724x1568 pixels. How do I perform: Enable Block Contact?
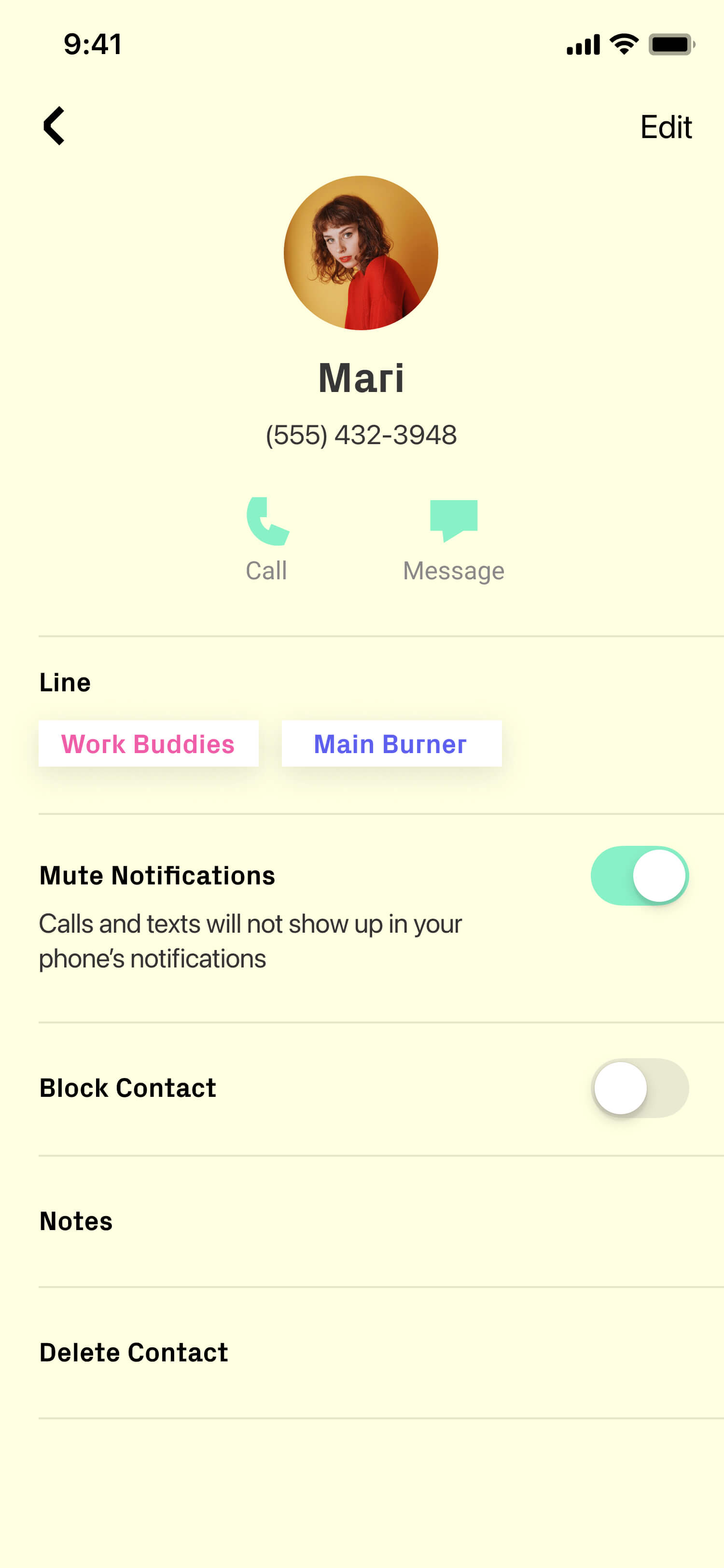[640, 1088]
